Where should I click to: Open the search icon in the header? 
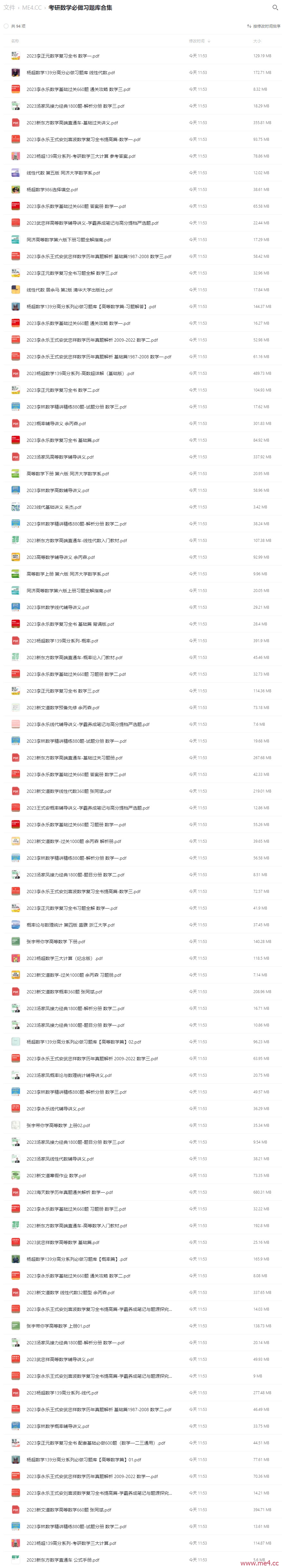275,7
